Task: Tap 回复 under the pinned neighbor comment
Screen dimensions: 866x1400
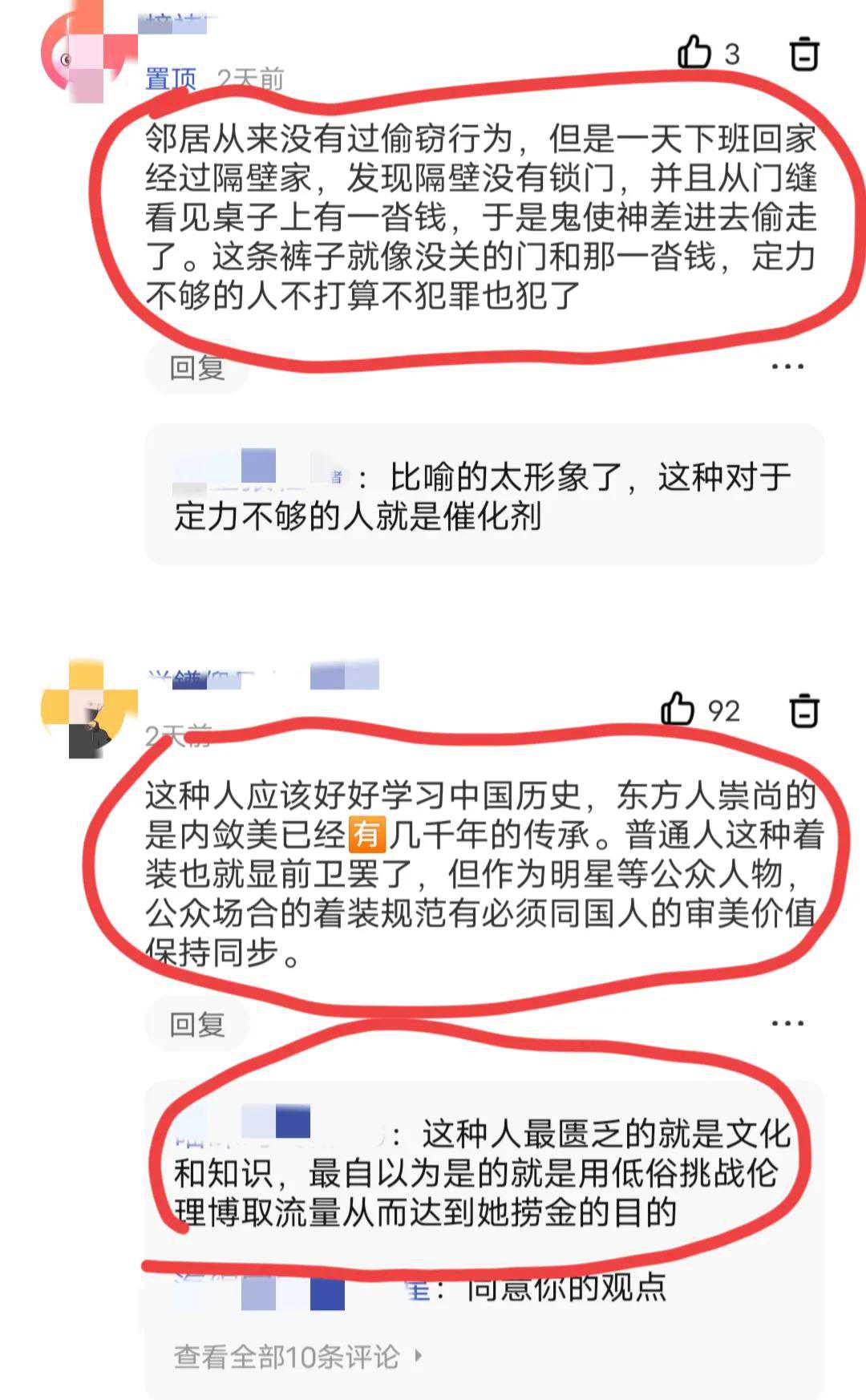Action: 197,368
